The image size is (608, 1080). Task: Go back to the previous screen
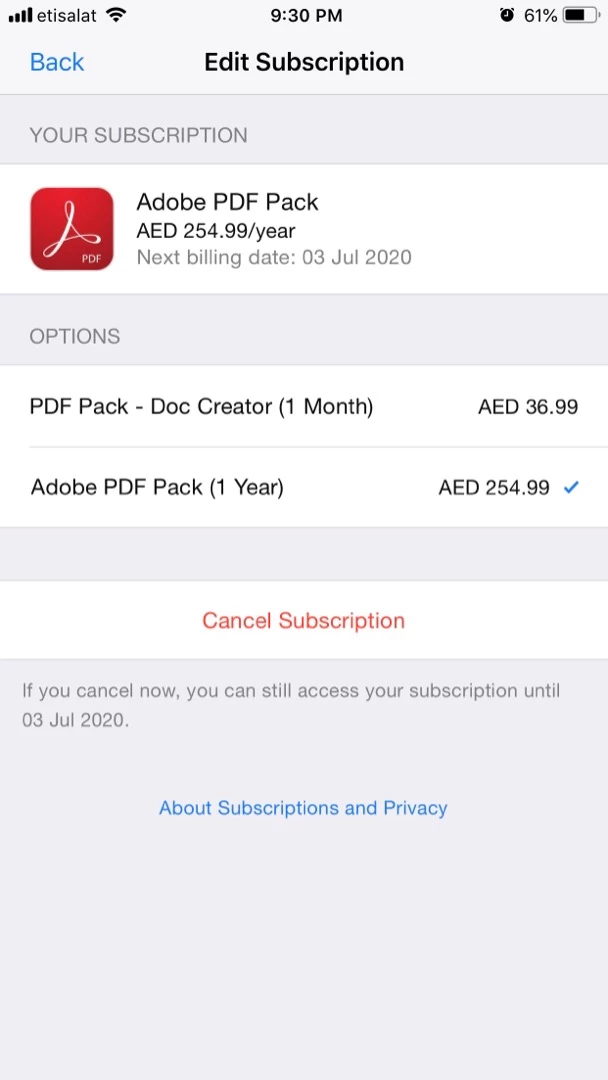tap(57, 62)
